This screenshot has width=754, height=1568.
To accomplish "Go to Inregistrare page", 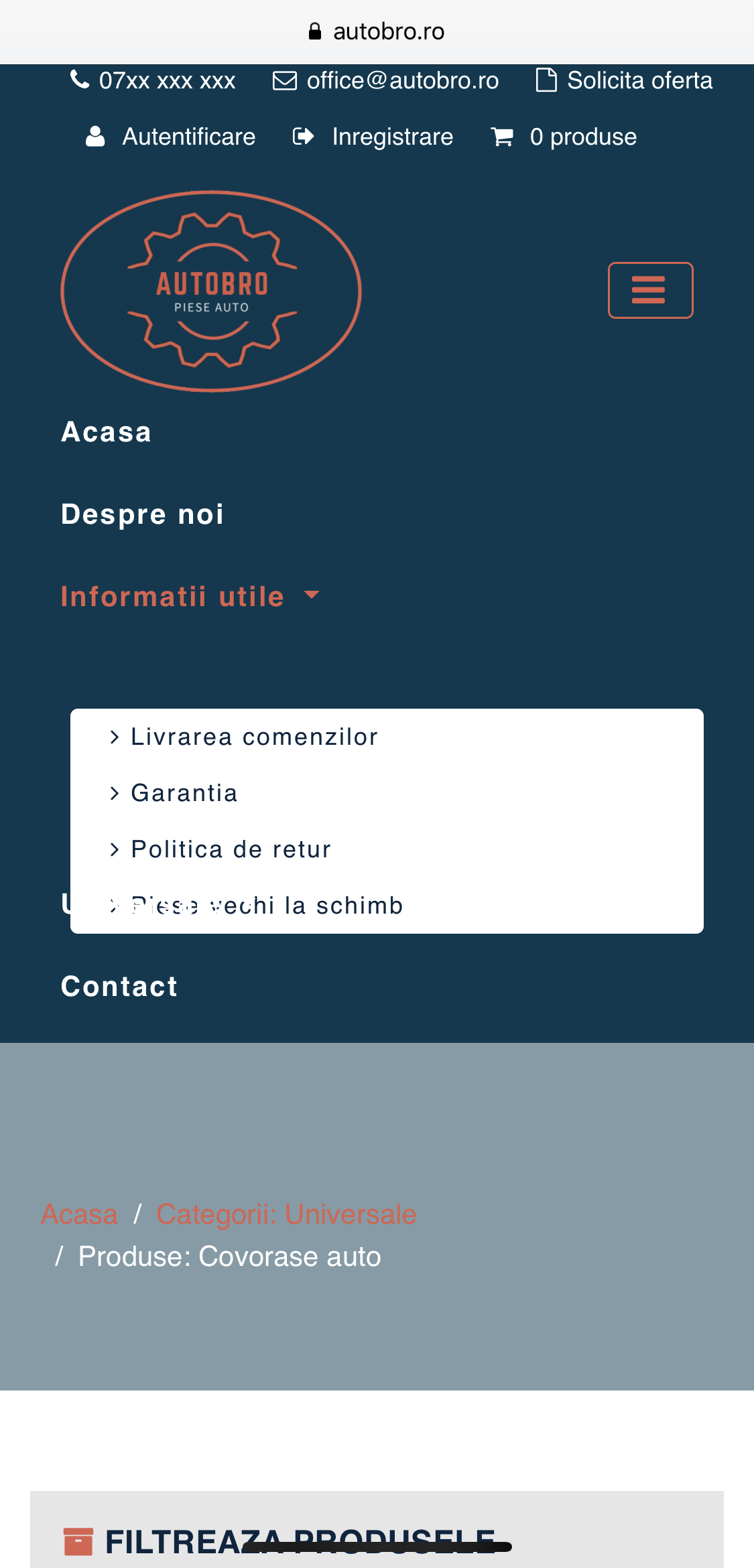I will [x=373, y=137].
